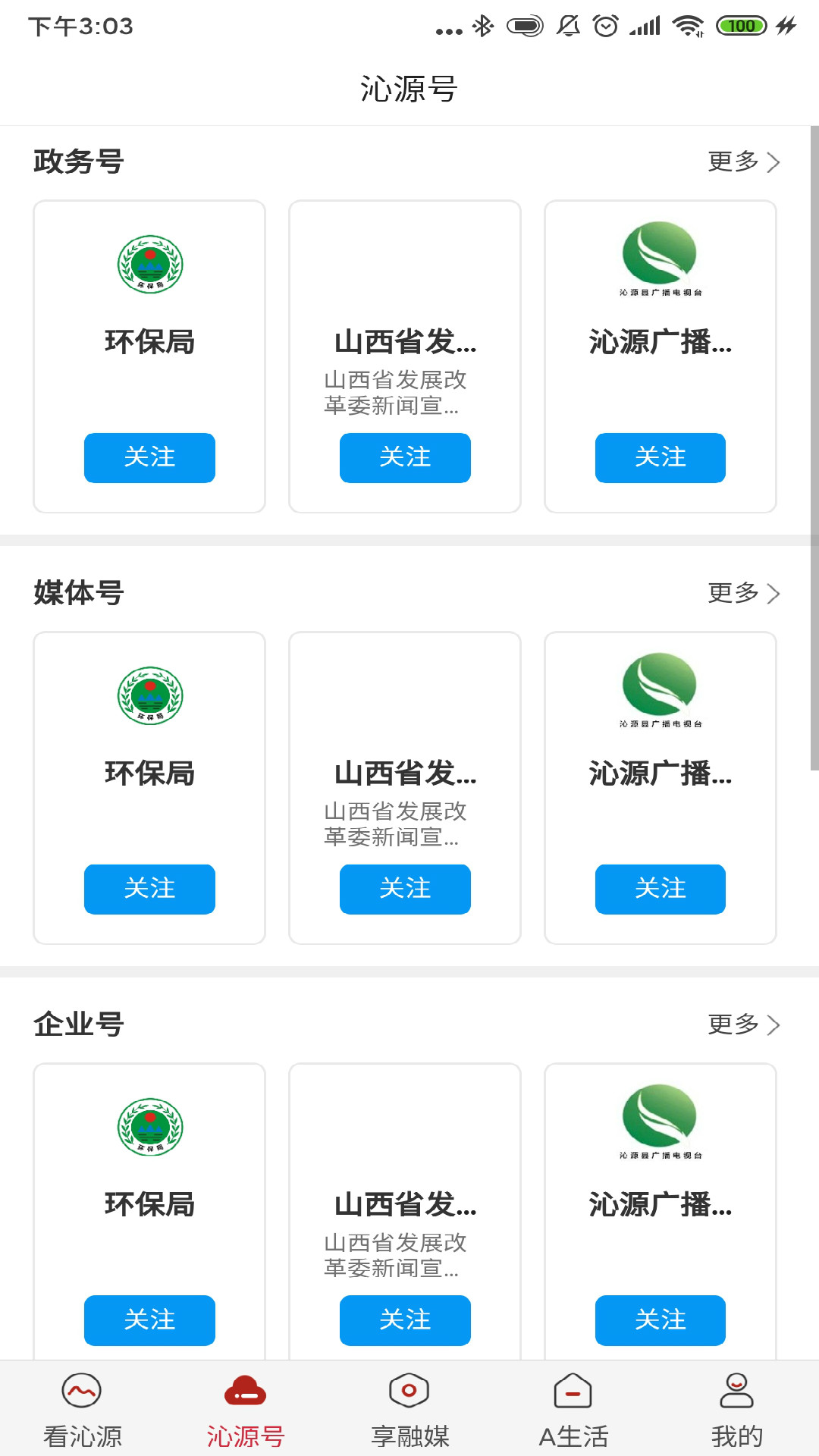Follow 沁源广播... under 政务号
819x1456 pixels.
coord(661,458)
